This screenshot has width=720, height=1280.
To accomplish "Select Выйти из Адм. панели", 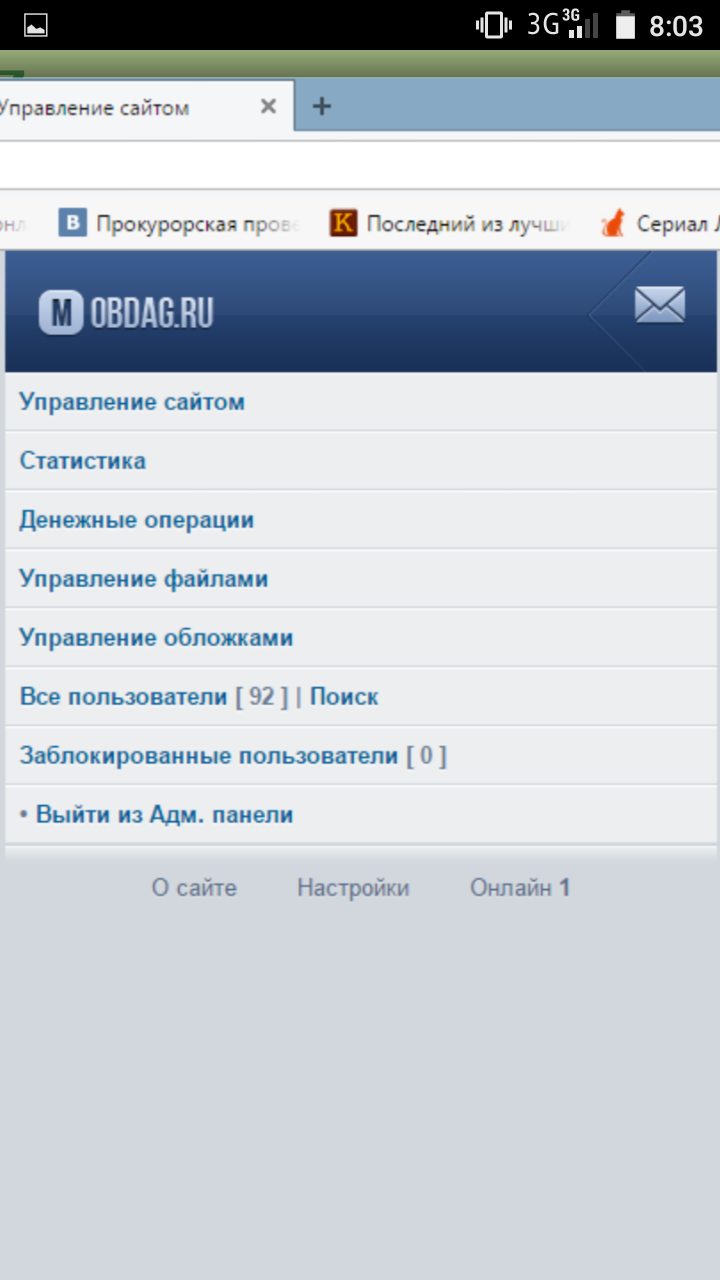I will [164, 815].
